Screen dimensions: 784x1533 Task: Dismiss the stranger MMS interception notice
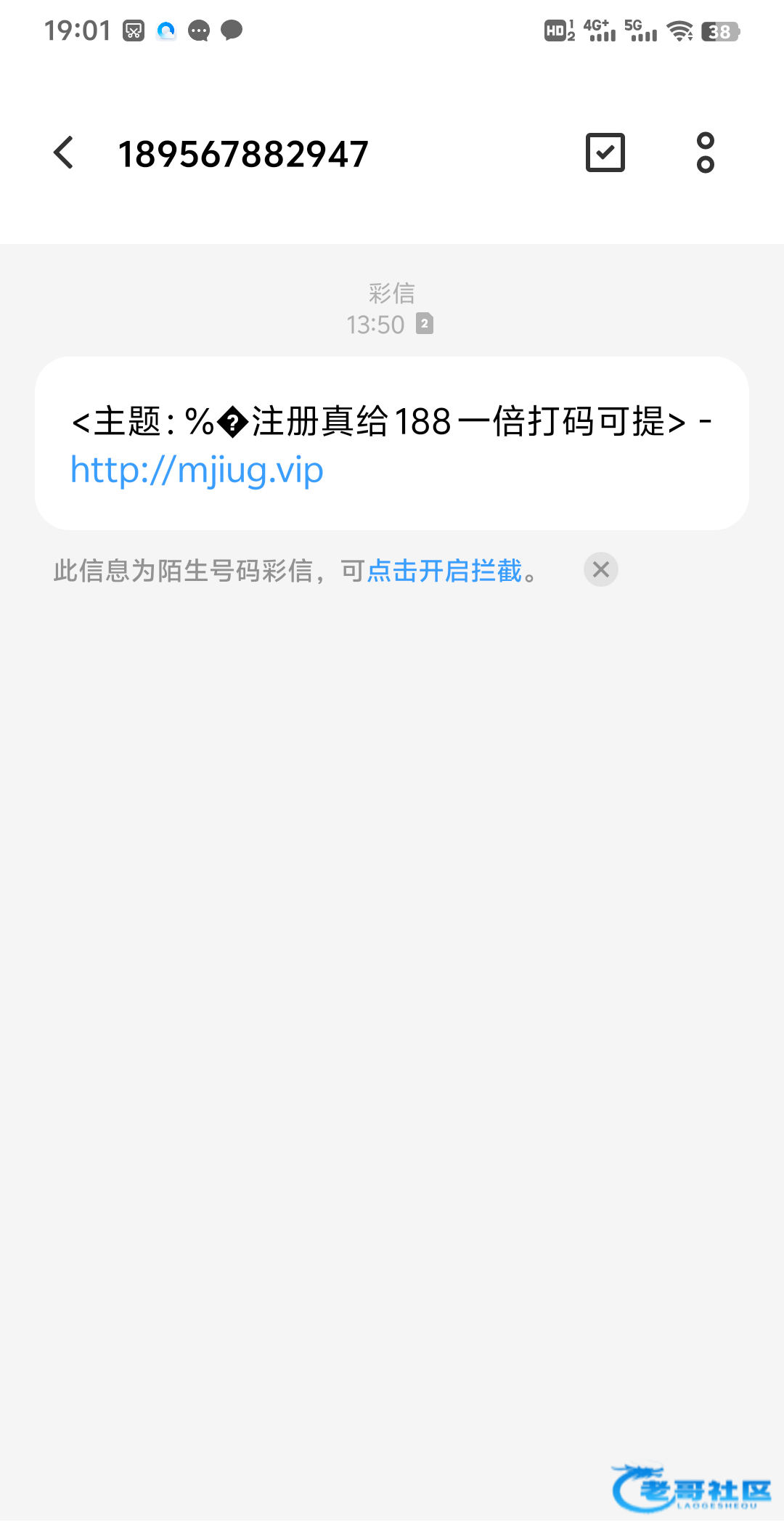pyautogui.click(x=600, y=569)
